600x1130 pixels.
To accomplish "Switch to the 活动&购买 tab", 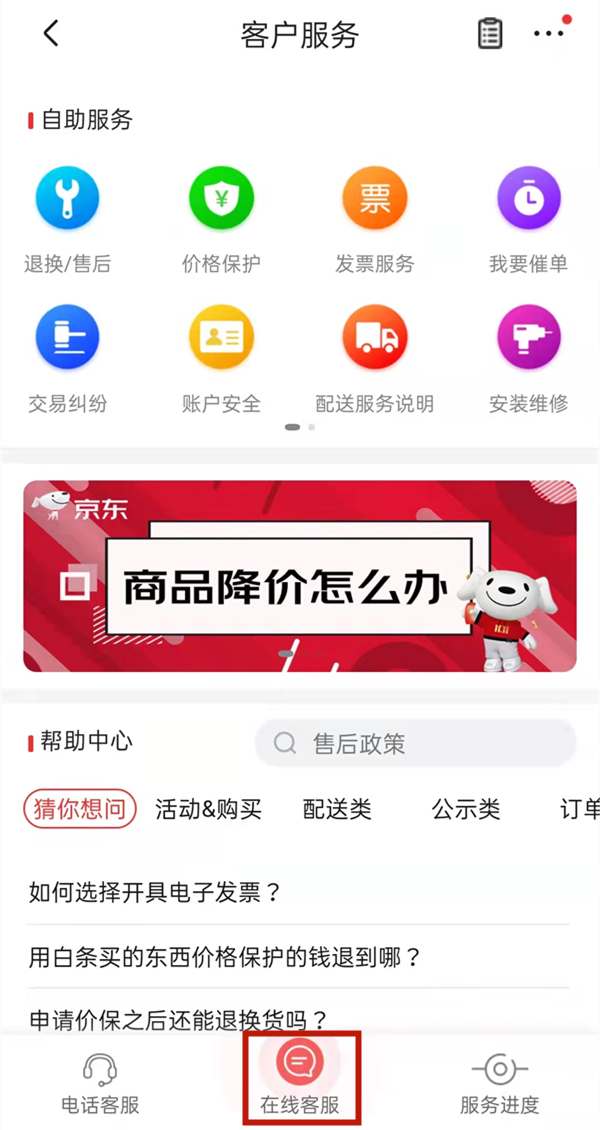I will click(207, 809).
